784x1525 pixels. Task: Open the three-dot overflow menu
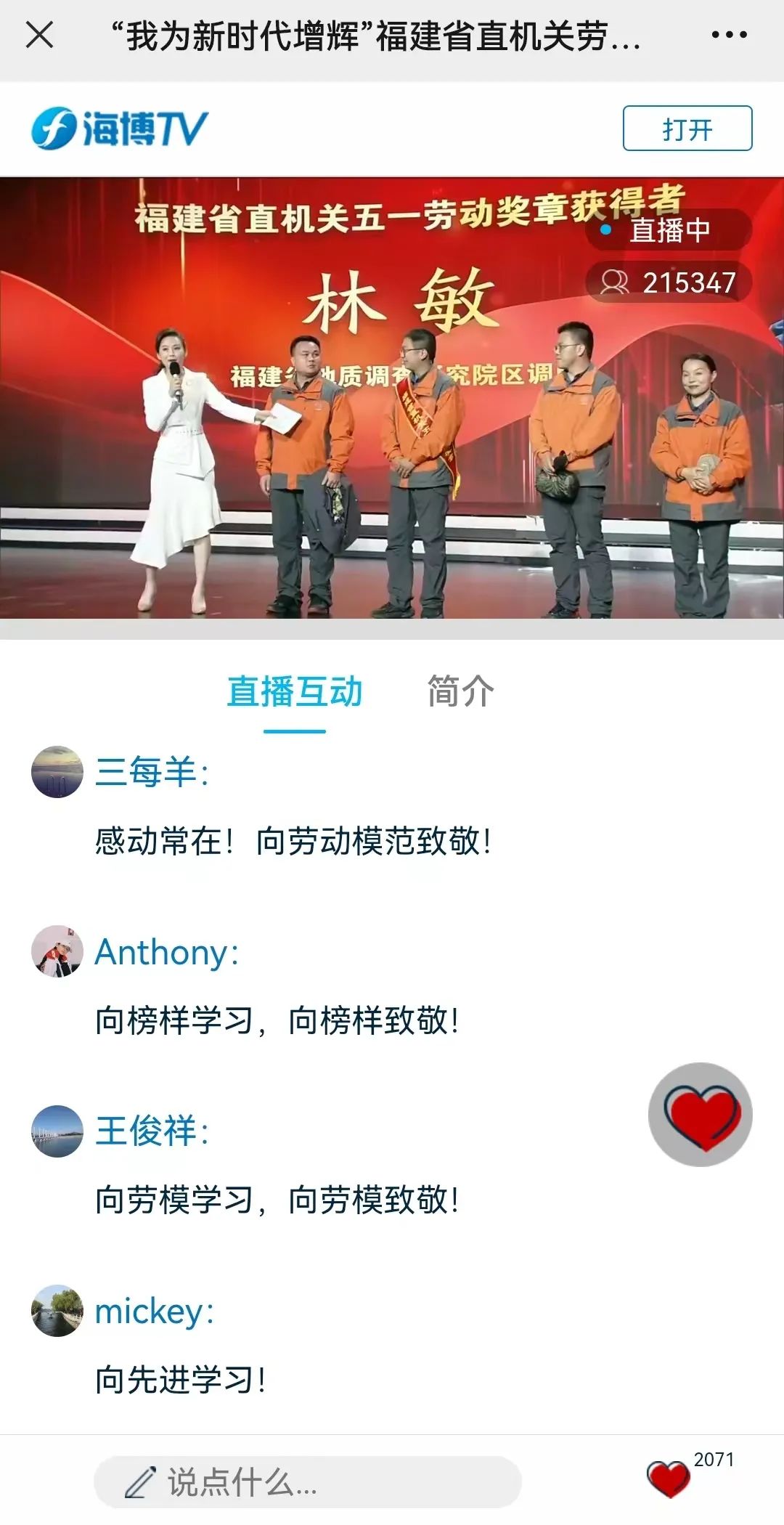(x=728, y=35)
